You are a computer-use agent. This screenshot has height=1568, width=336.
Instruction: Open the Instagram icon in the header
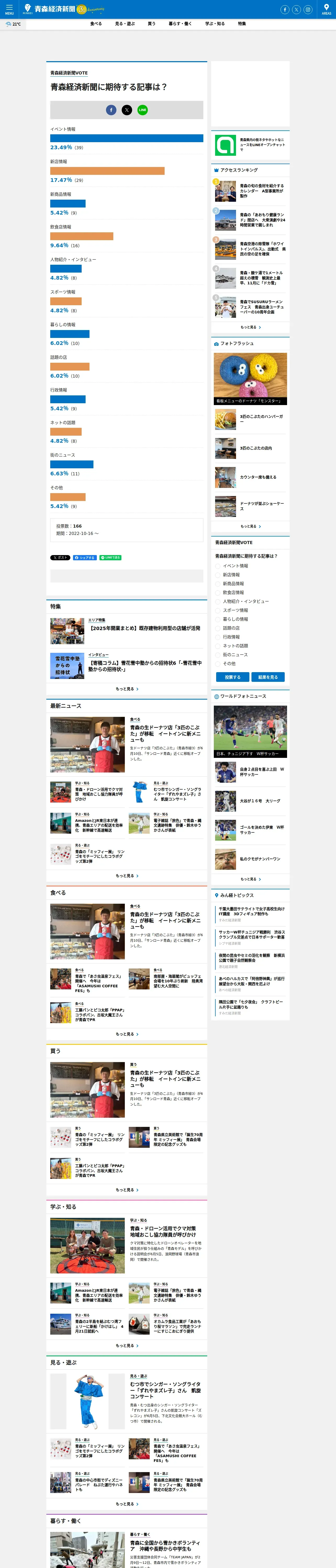click(x=308, y=9)
